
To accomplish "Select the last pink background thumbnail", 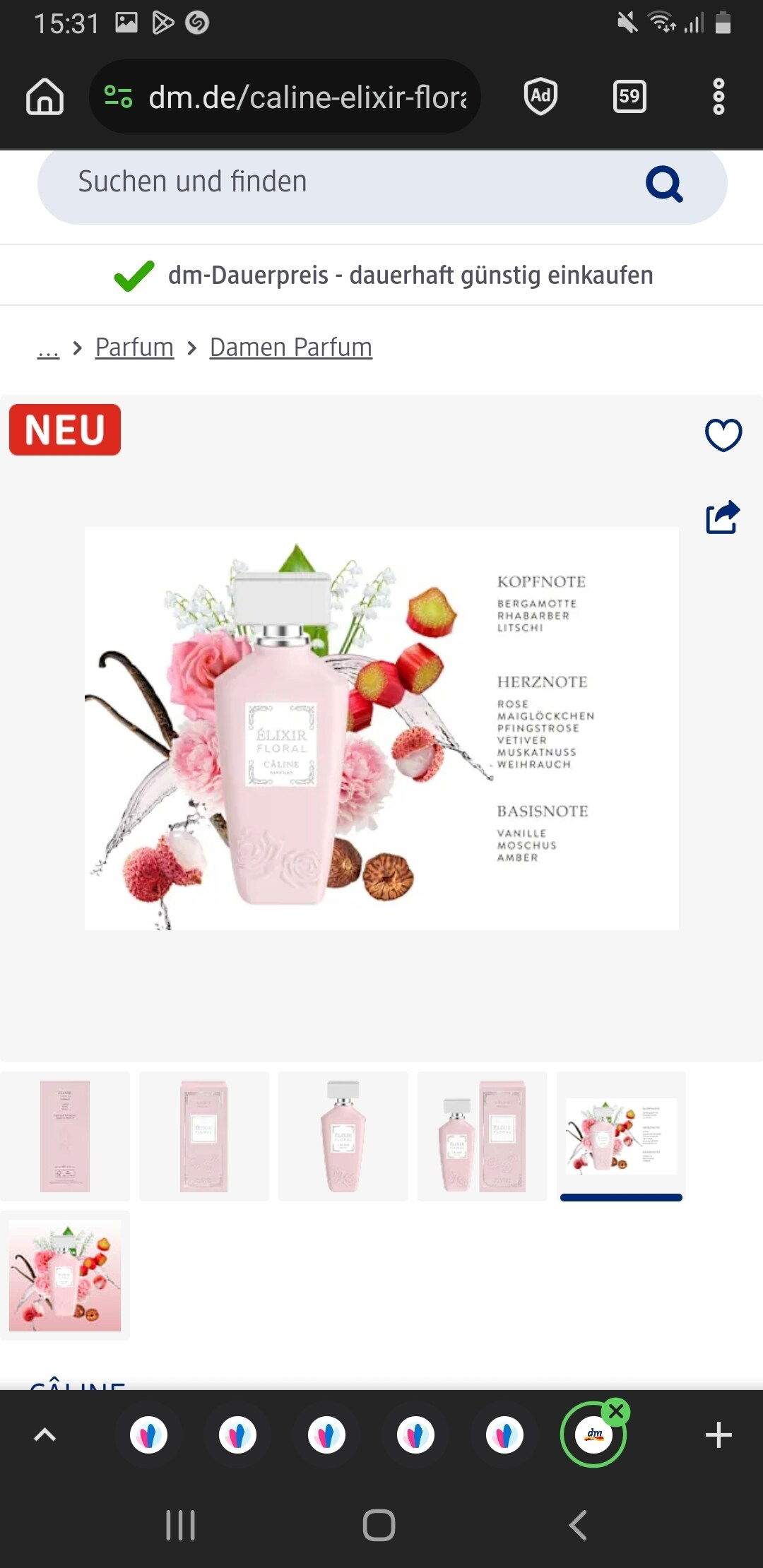I will coord(65,1276).
